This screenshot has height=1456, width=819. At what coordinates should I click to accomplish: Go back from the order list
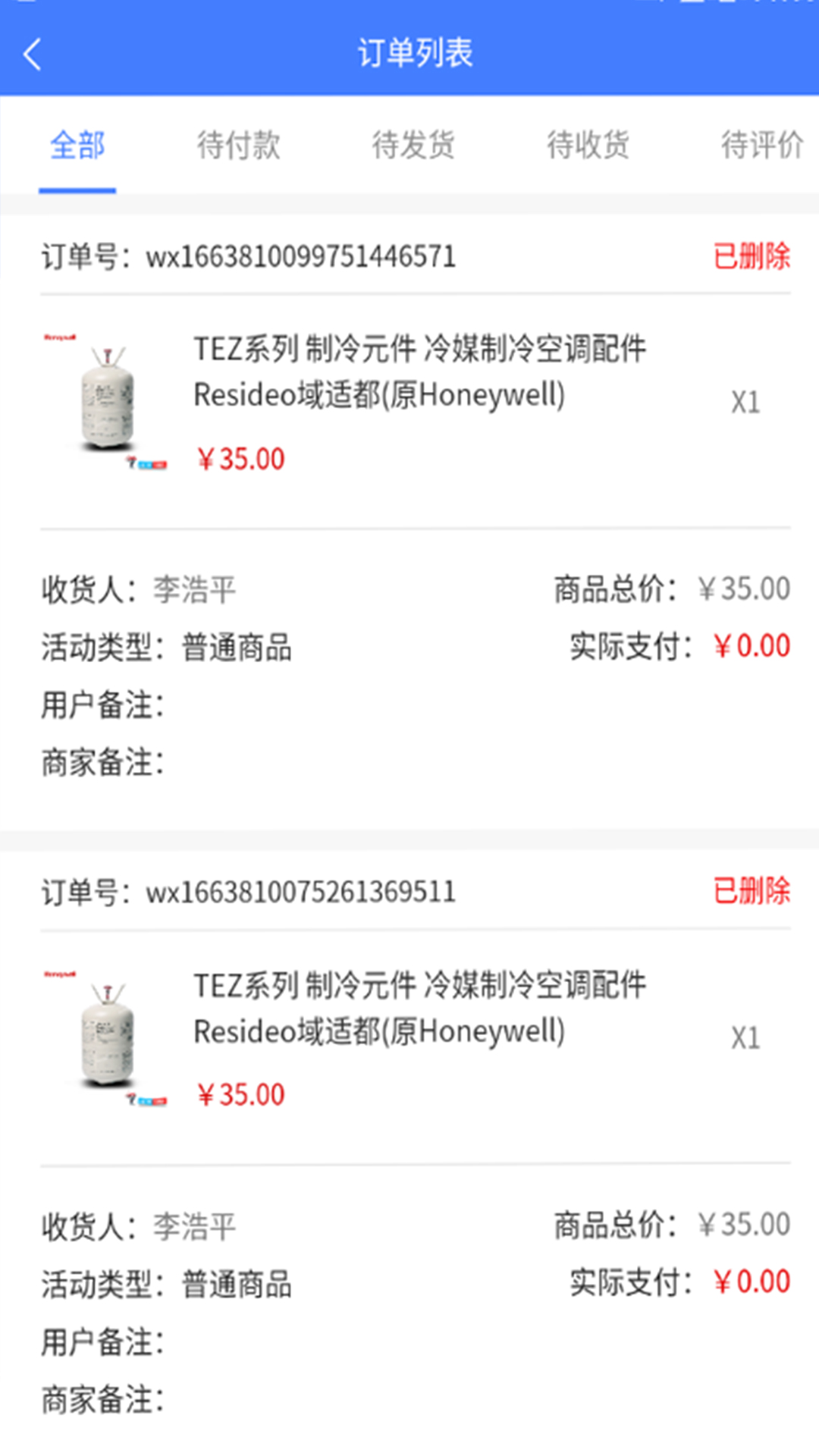(32, 55)
